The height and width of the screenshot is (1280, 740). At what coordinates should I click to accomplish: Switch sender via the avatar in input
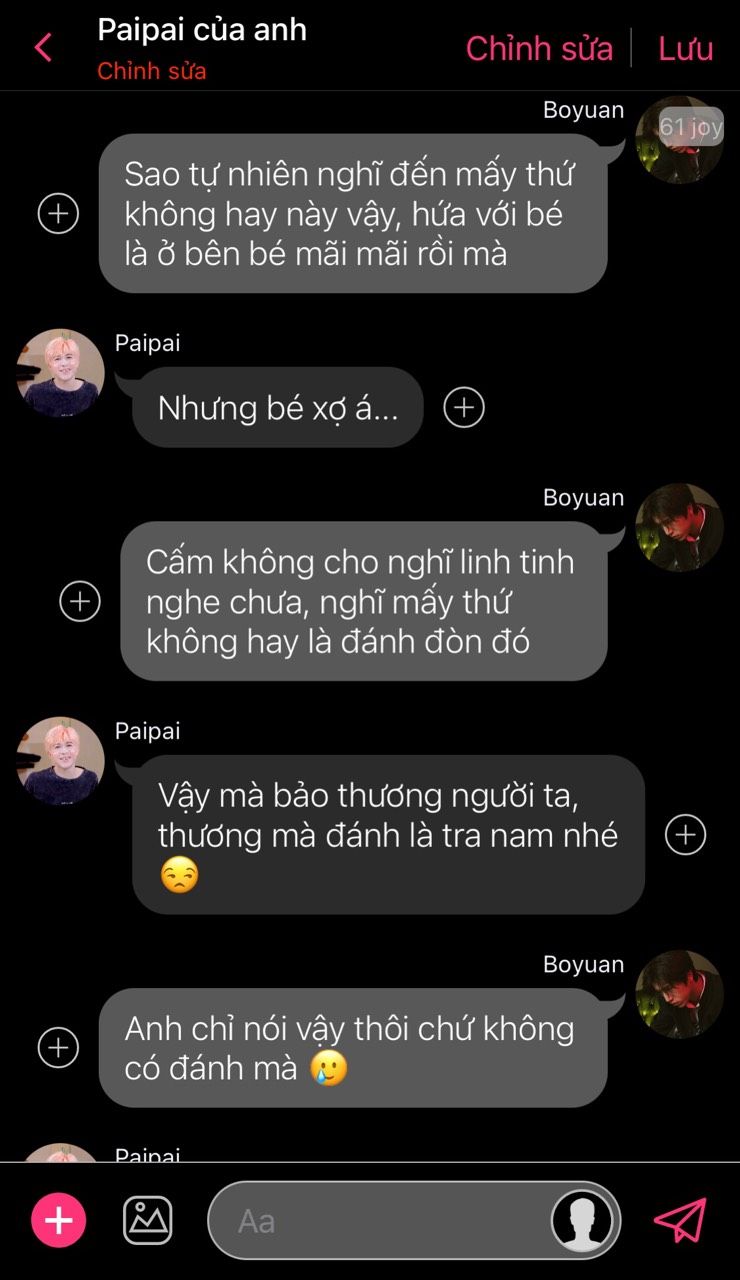(x=584, y=1220)
